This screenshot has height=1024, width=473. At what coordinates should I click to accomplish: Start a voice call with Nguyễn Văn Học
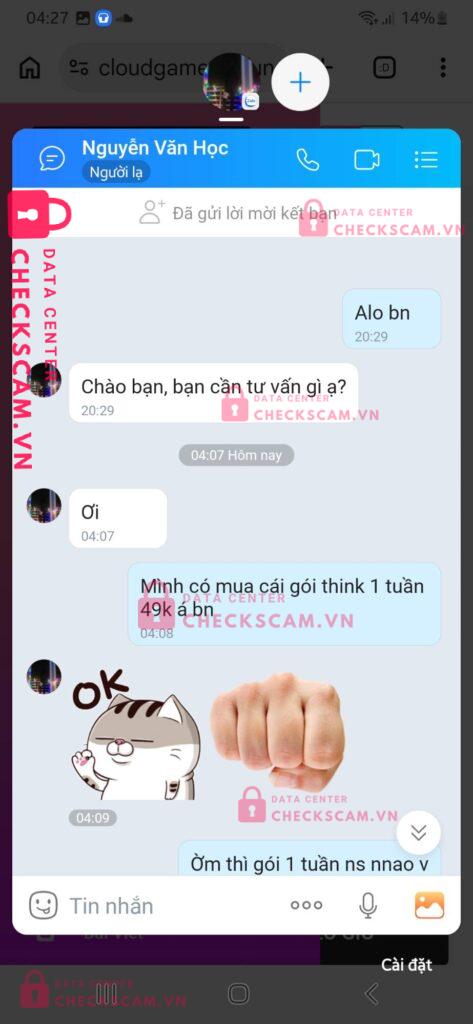308,159
